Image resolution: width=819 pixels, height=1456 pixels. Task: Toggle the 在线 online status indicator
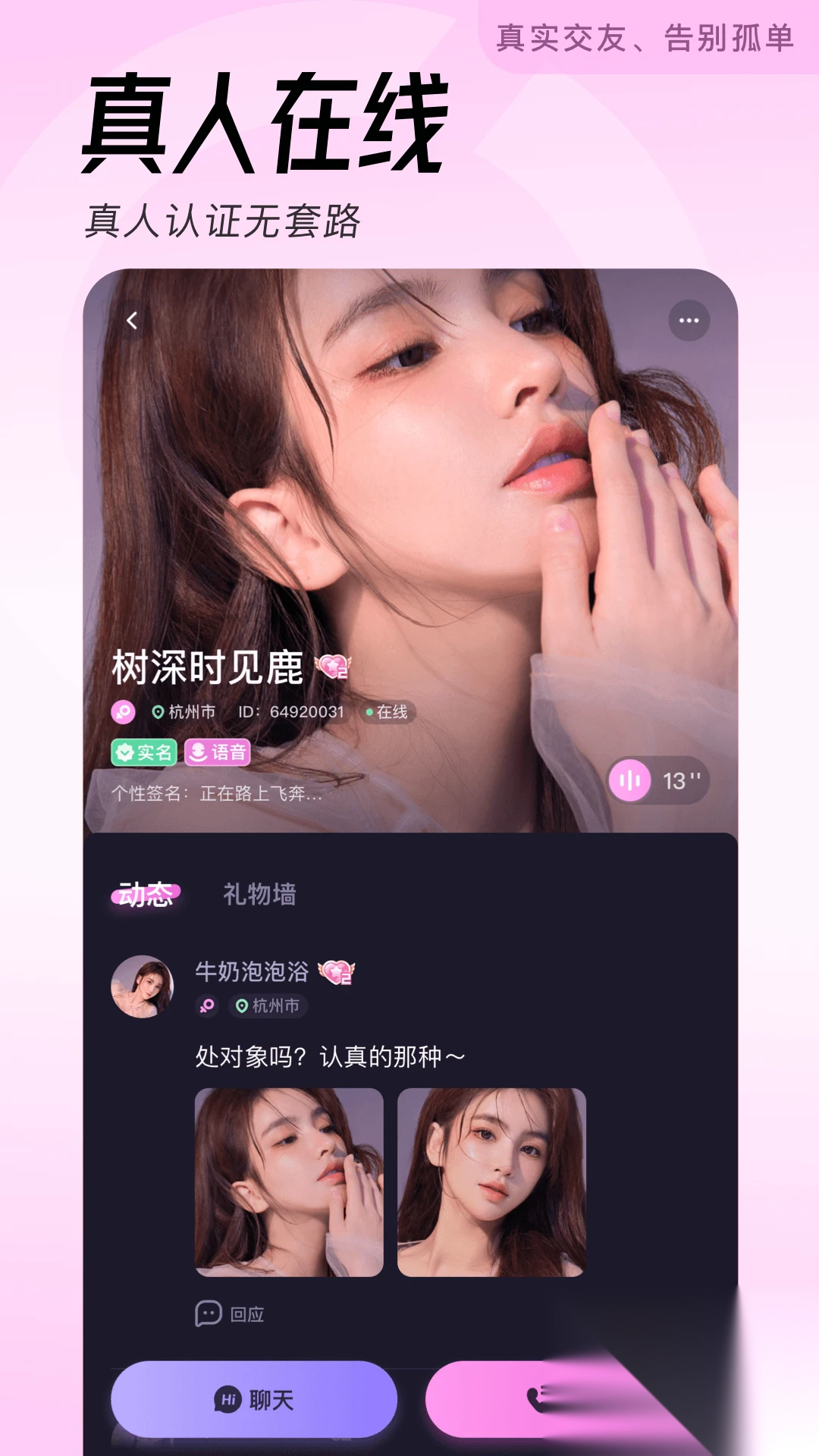click(x=388, y=713)
